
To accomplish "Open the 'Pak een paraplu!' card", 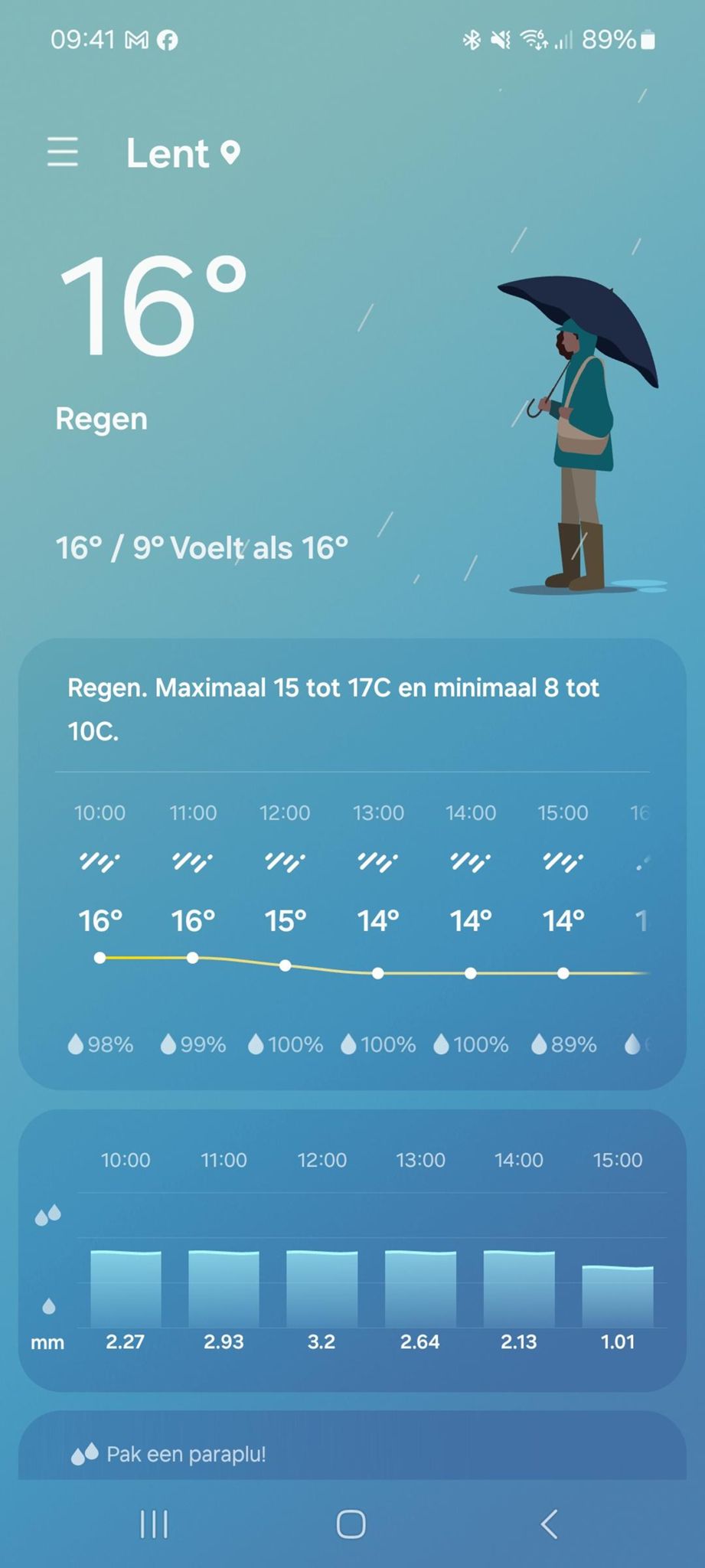I will tap(352, 1452).
